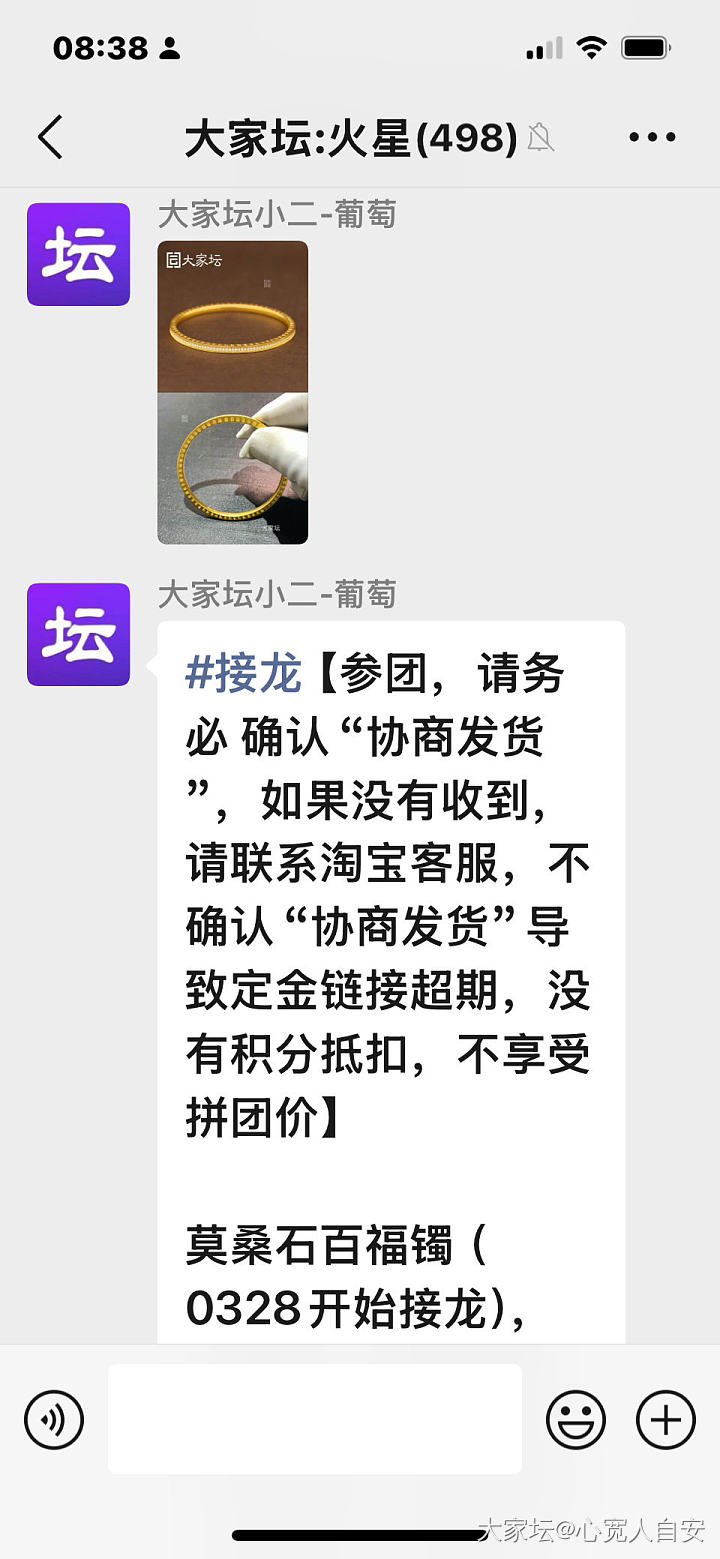Open the emoji sticker panel
Viewport: 720px width, 1559px height.
(576, 1419)
